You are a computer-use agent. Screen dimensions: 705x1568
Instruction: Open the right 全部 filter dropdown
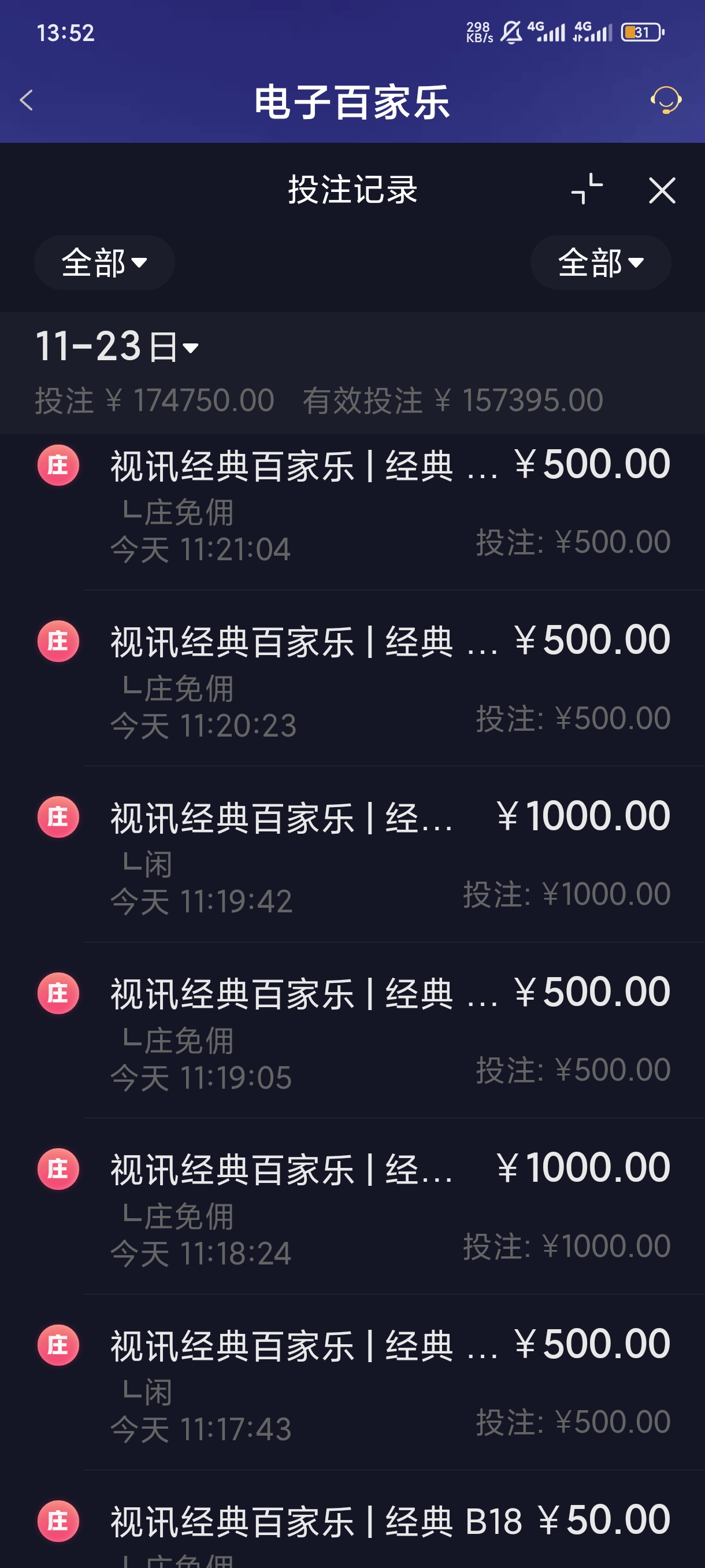pos(600,262)
